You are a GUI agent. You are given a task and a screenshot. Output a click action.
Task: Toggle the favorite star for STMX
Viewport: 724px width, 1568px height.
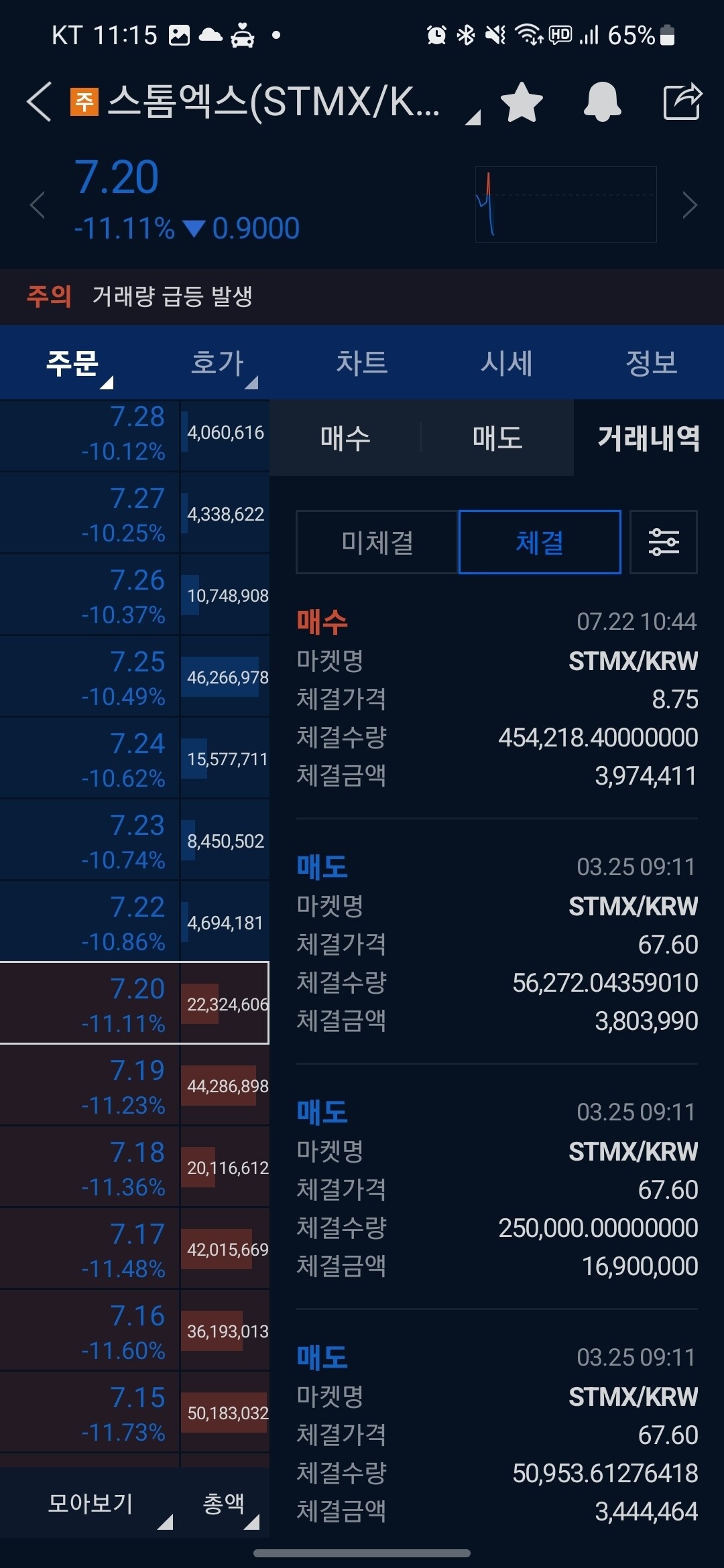click(522, 101)
